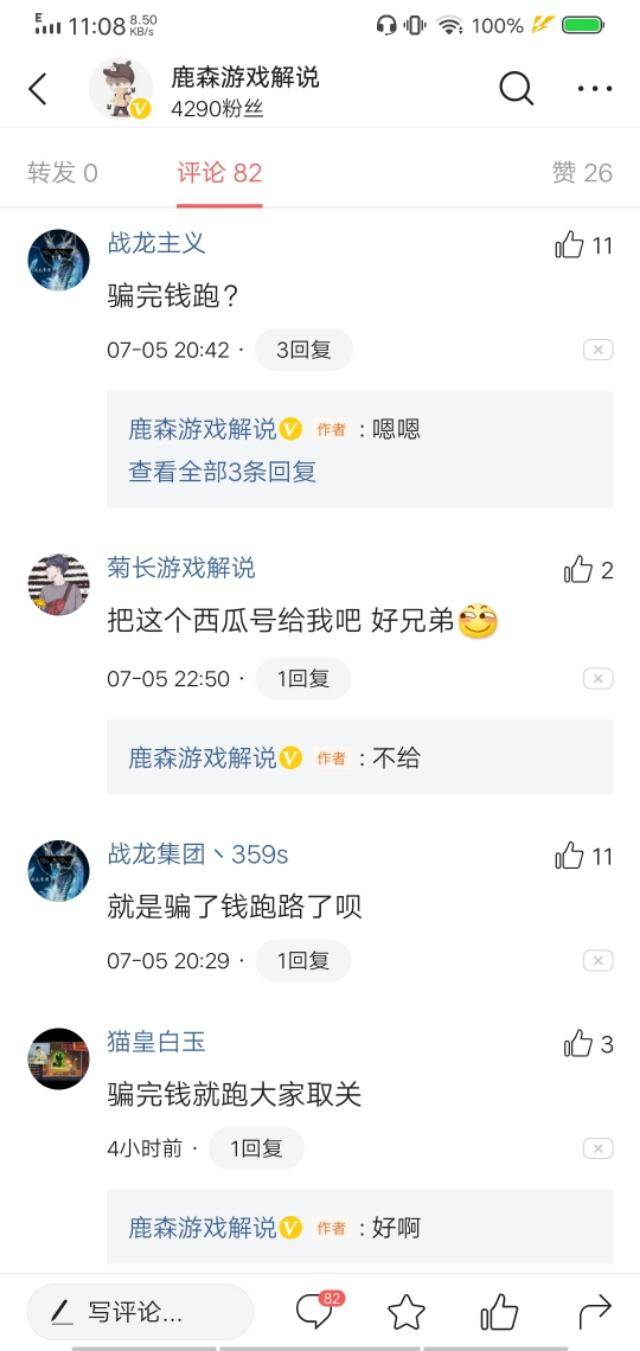This screenshot has width=640, height=1351.
Task: Switch to the 转发 0 tab
Action: [x=63, y=173]
